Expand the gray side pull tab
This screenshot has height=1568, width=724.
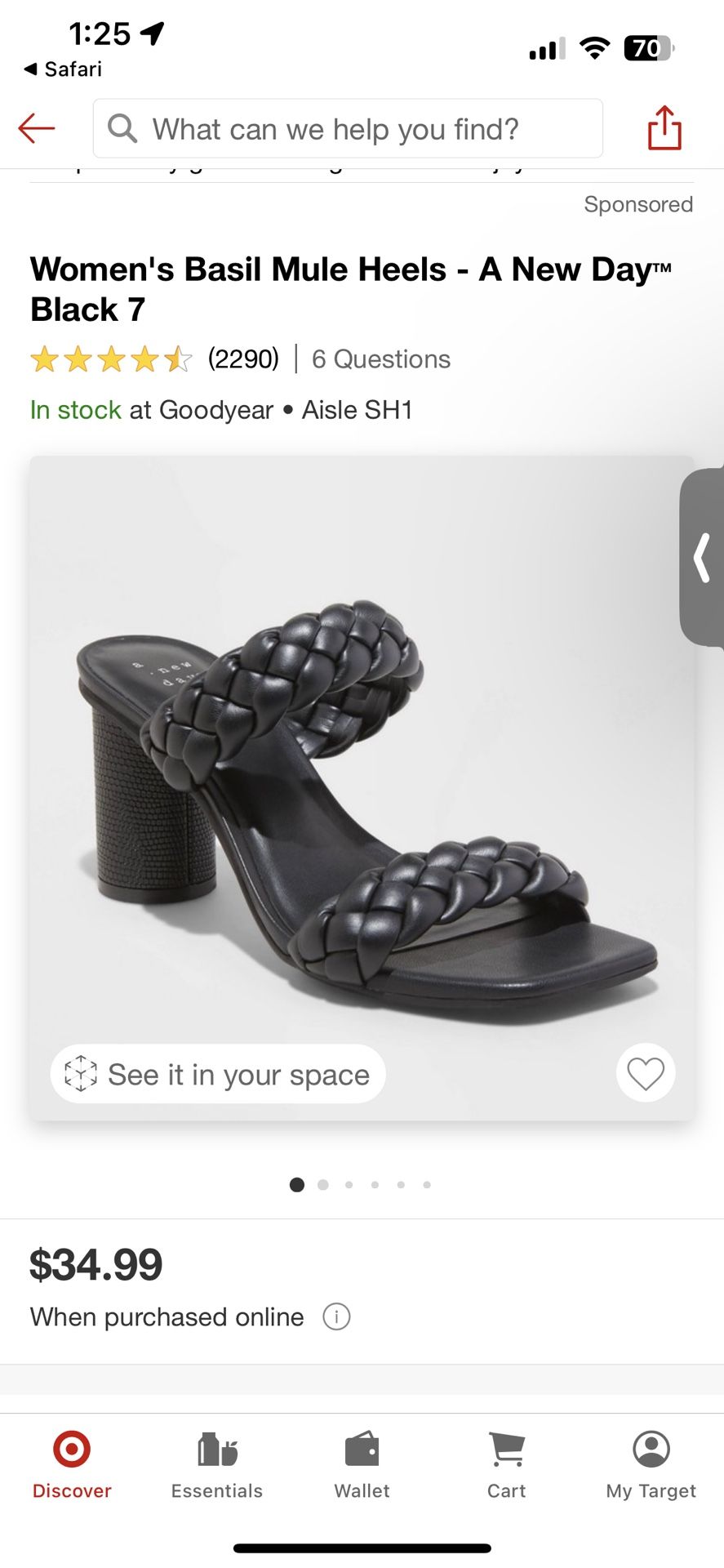click(703, 558)
